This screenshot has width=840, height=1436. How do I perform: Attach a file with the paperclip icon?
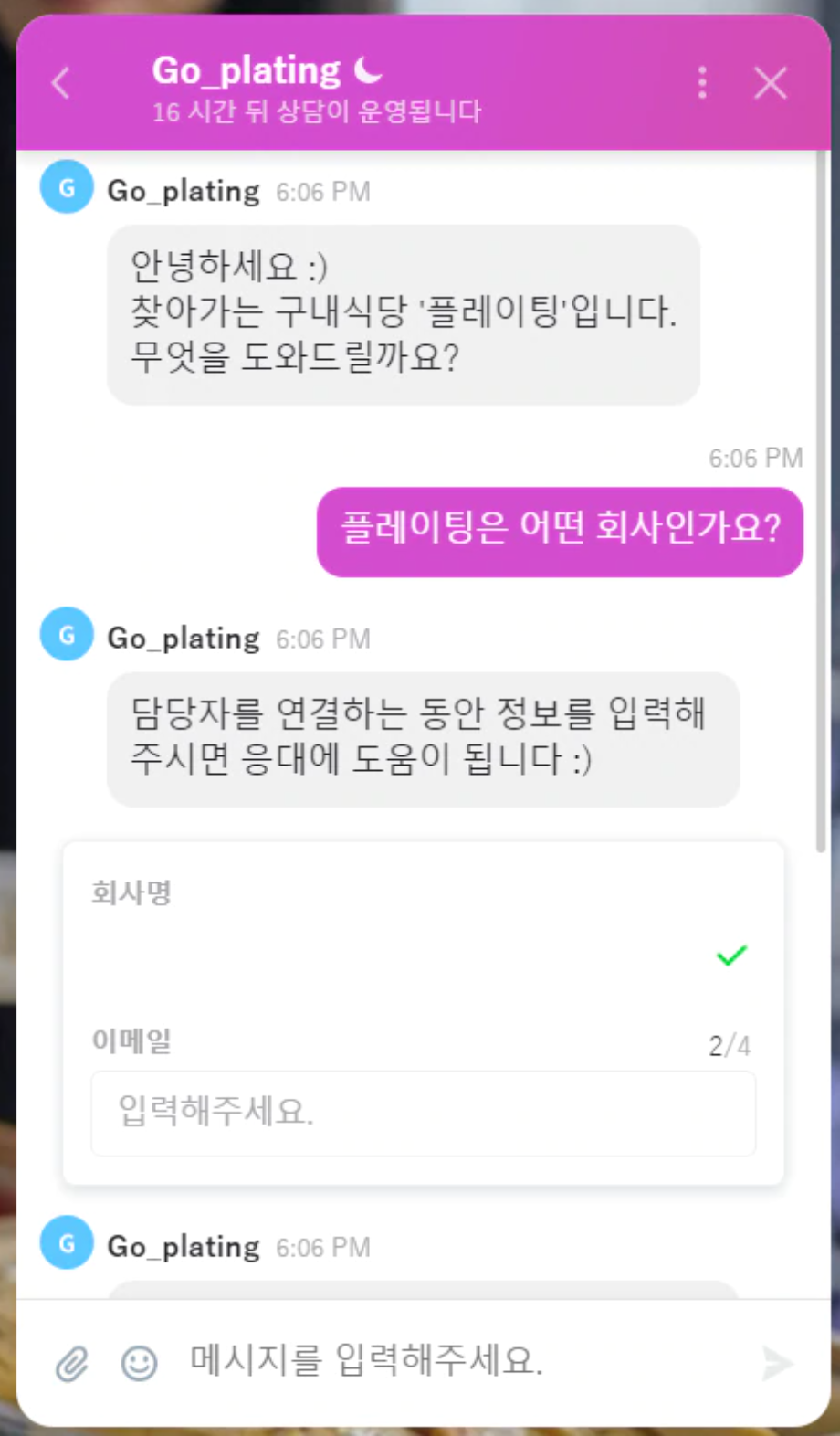[72, 1363]
